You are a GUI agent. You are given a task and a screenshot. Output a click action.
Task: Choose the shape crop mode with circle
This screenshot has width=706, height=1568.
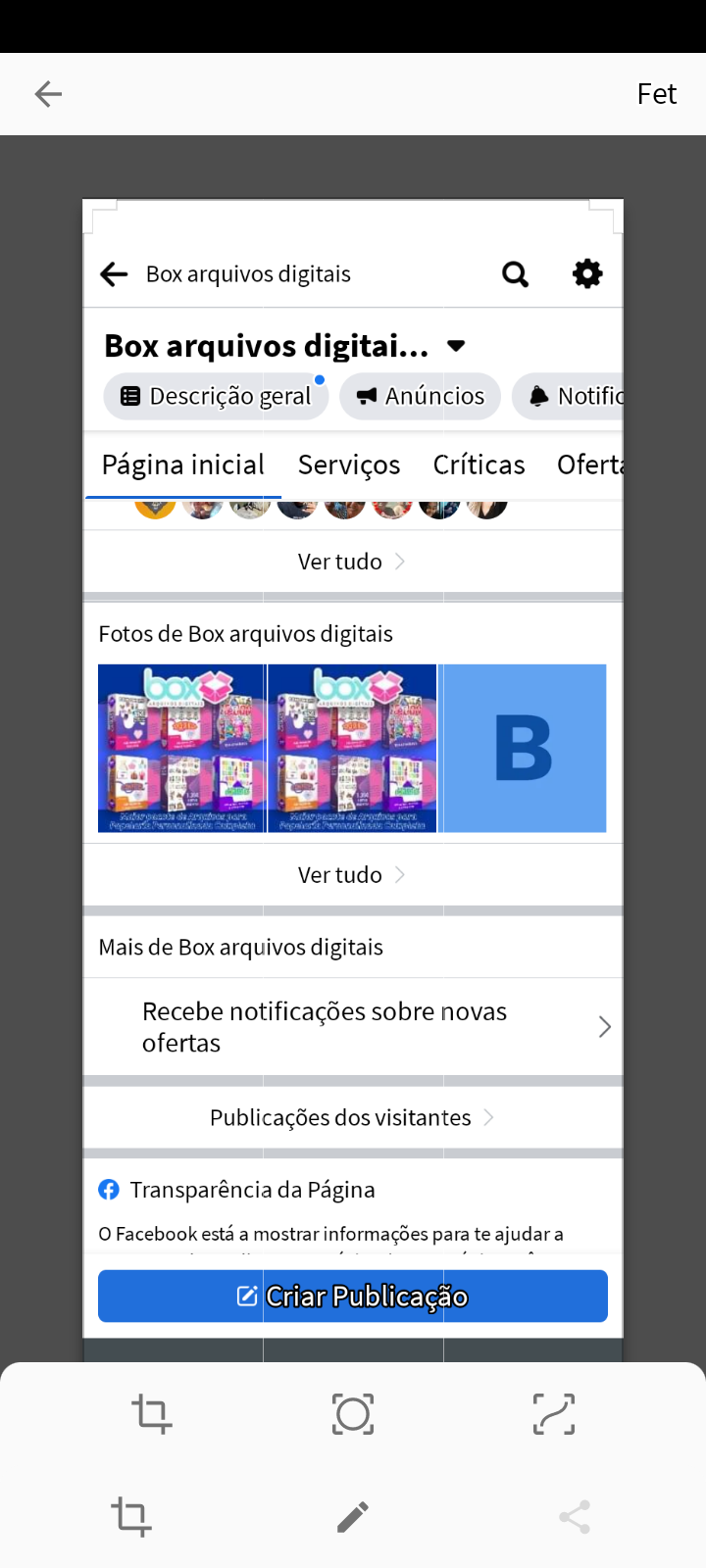click(x=353, y=1414)
